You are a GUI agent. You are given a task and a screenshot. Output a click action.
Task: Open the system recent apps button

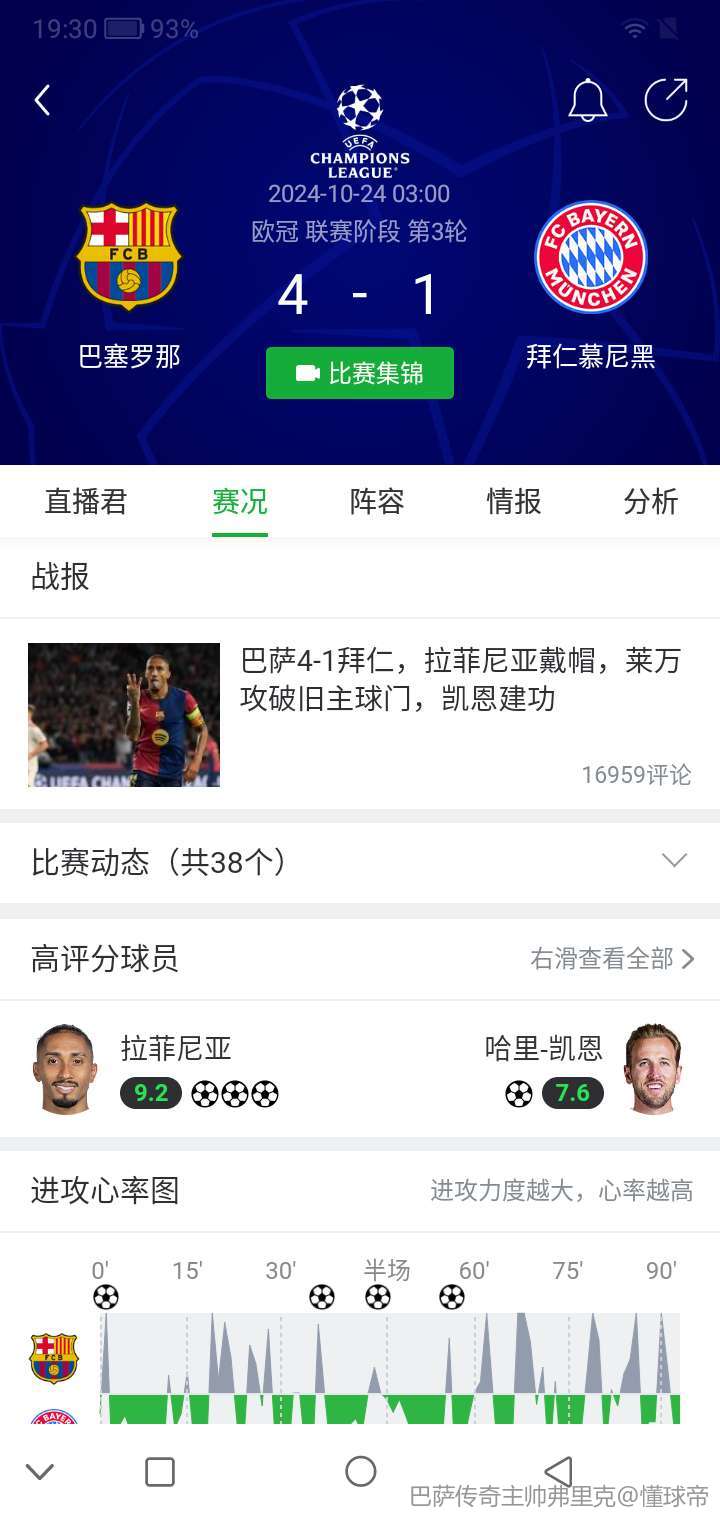160,1471
